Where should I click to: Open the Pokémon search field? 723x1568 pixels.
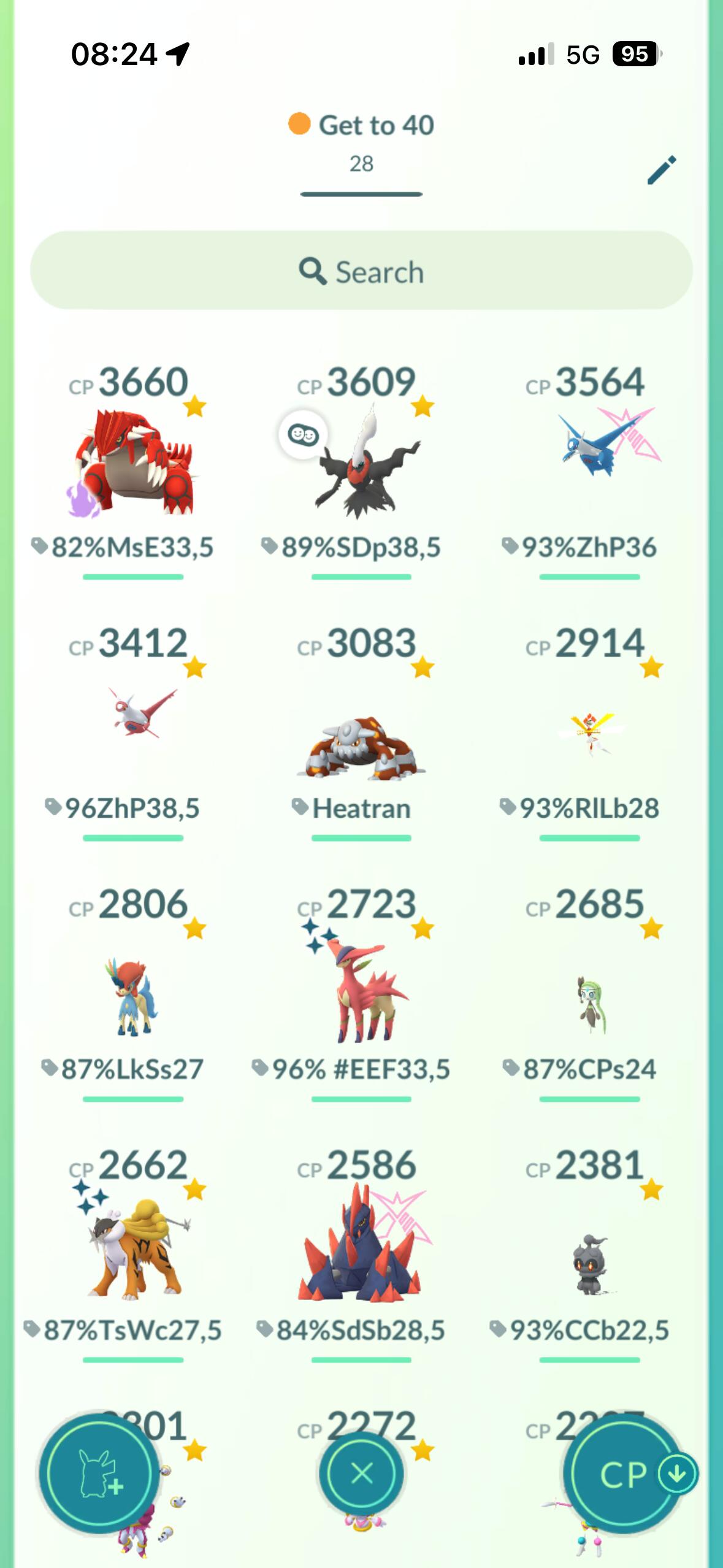[361, 271]
